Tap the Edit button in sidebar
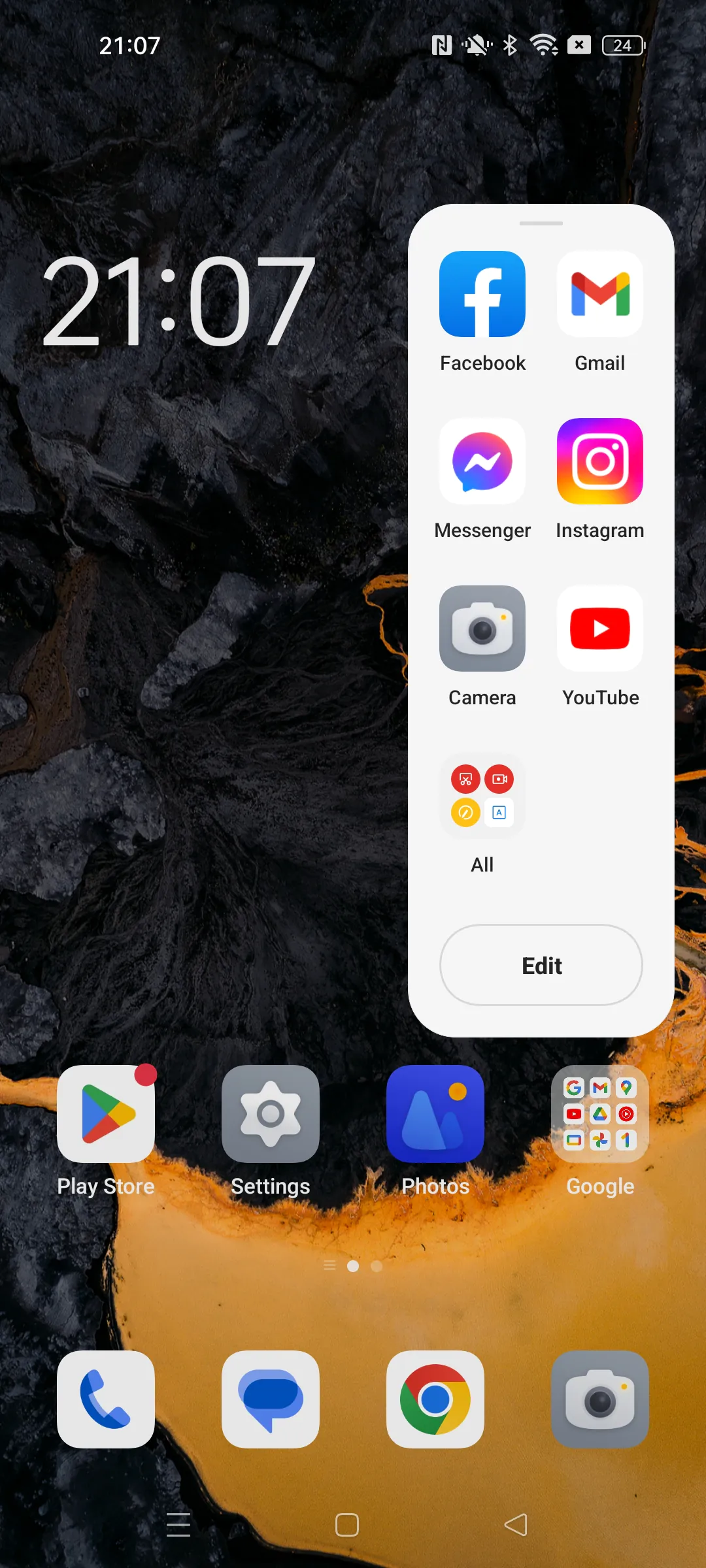Image resolution: width=706 pixels, height=1568 pixels. click(541, 965)
